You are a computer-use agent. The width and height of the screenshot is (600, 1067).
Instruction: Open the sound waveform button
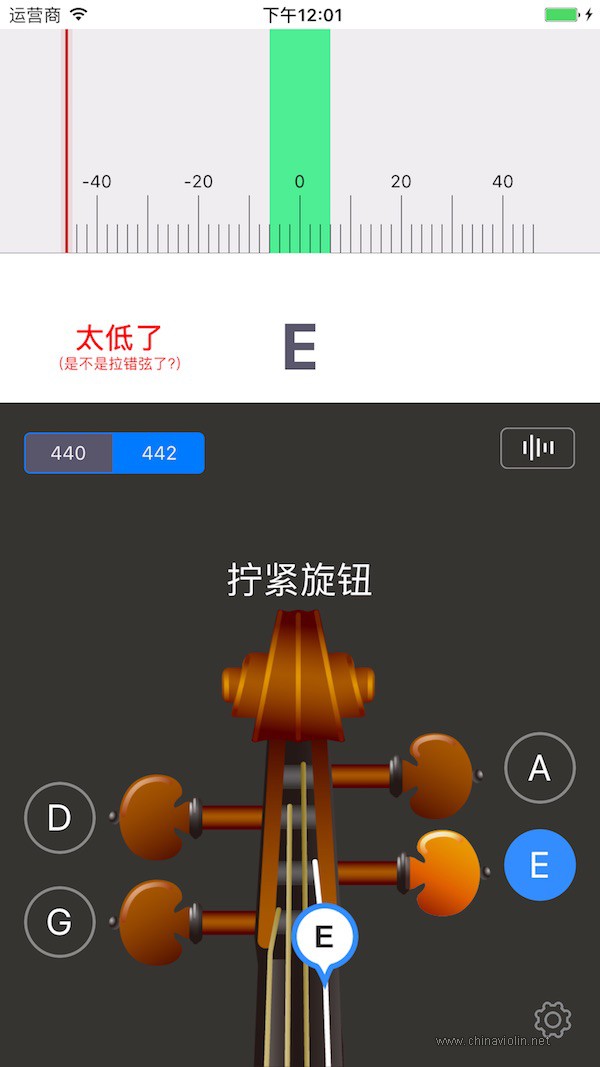click(x=537, y=448)
